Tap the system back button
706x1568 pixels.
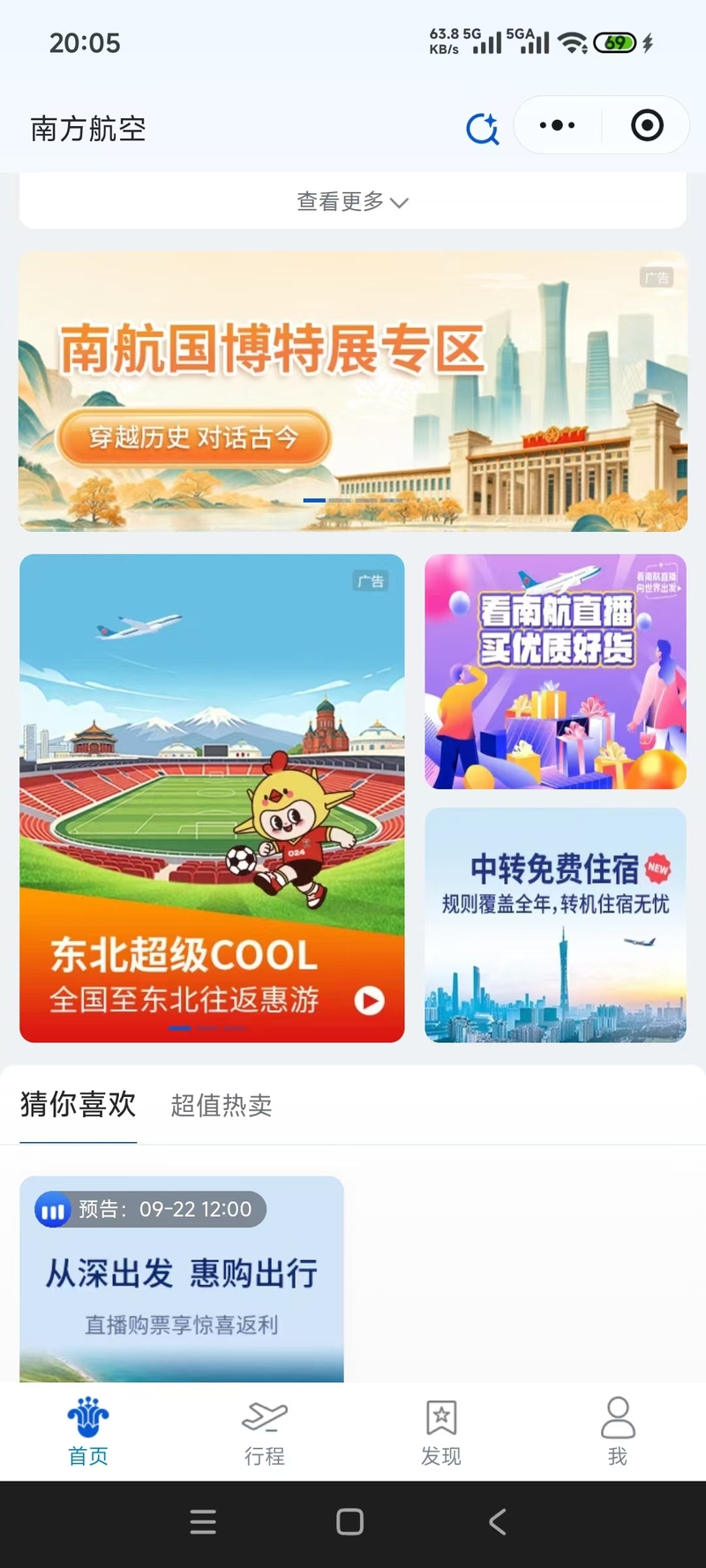point(498,1521)
